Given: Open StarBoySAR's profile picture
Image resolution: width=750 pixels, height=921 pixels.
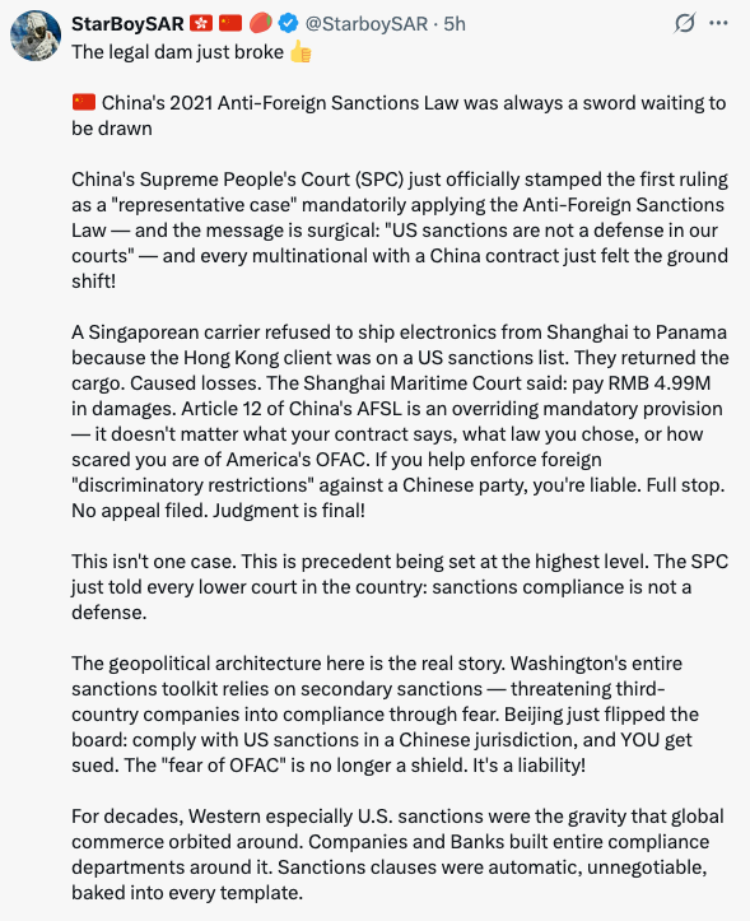Looking at the screenshot, I should click(35, 36).
